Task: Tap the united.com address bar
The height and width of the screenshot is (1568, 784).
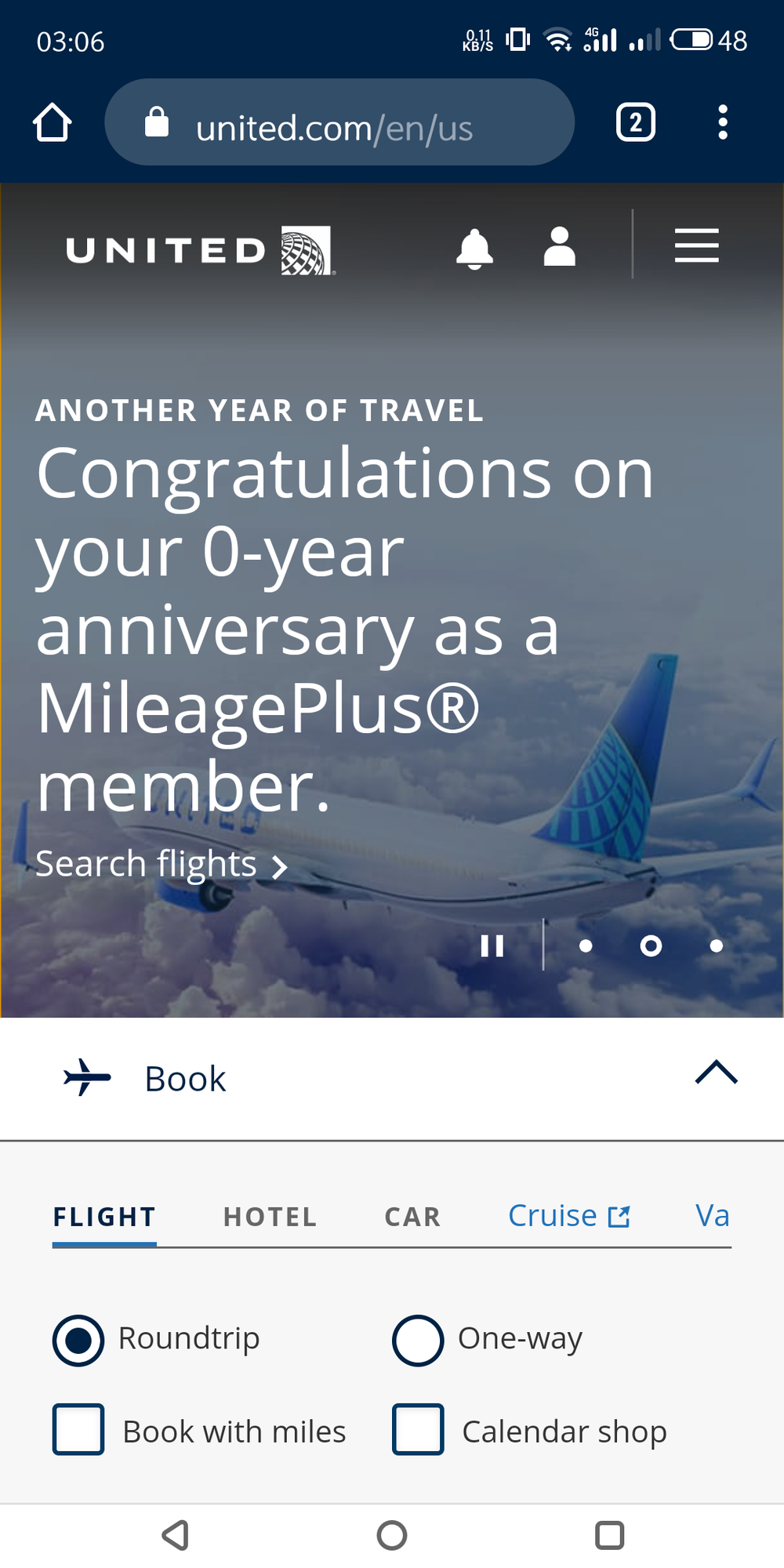Action: pos(339,122)
